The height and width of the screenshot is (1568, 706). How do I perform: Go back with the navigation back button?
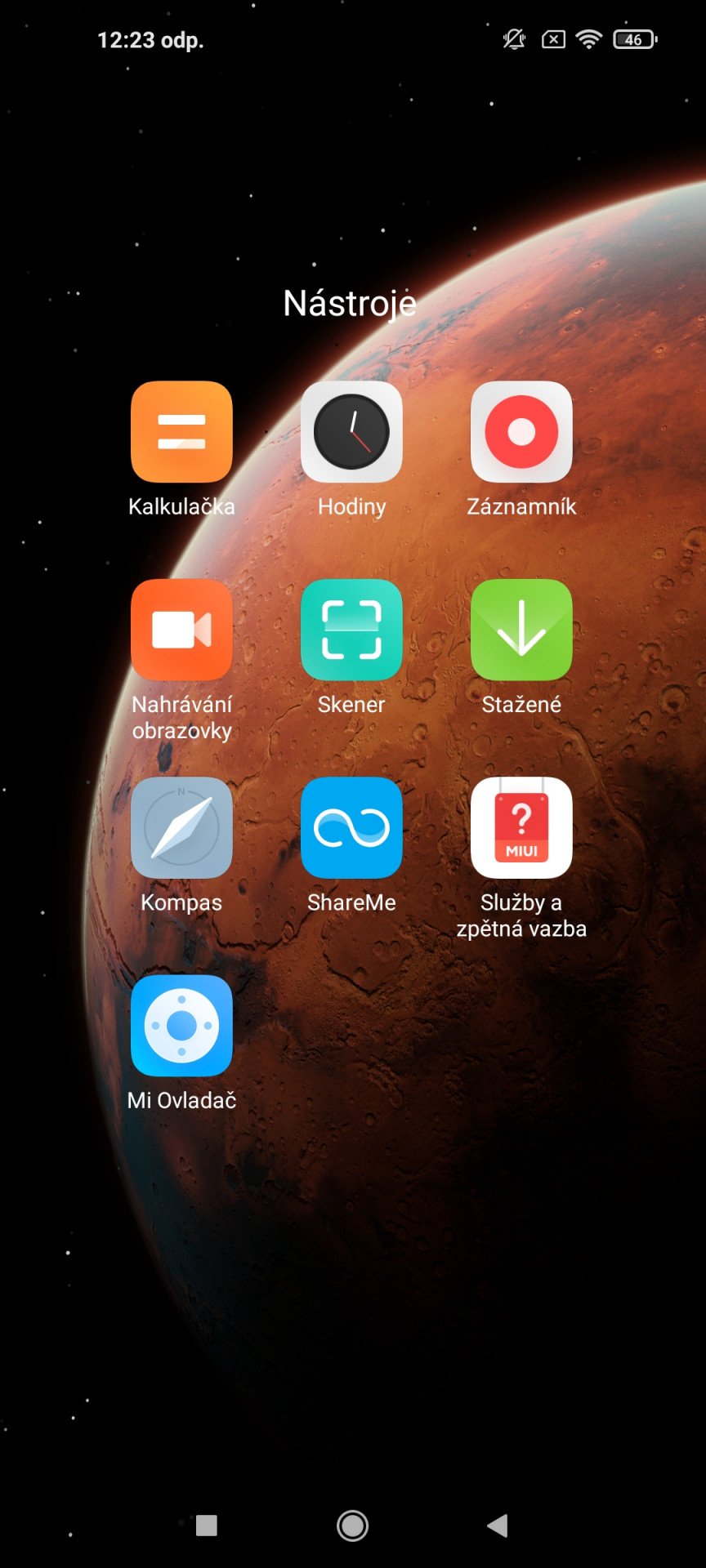pos(498,1525)
